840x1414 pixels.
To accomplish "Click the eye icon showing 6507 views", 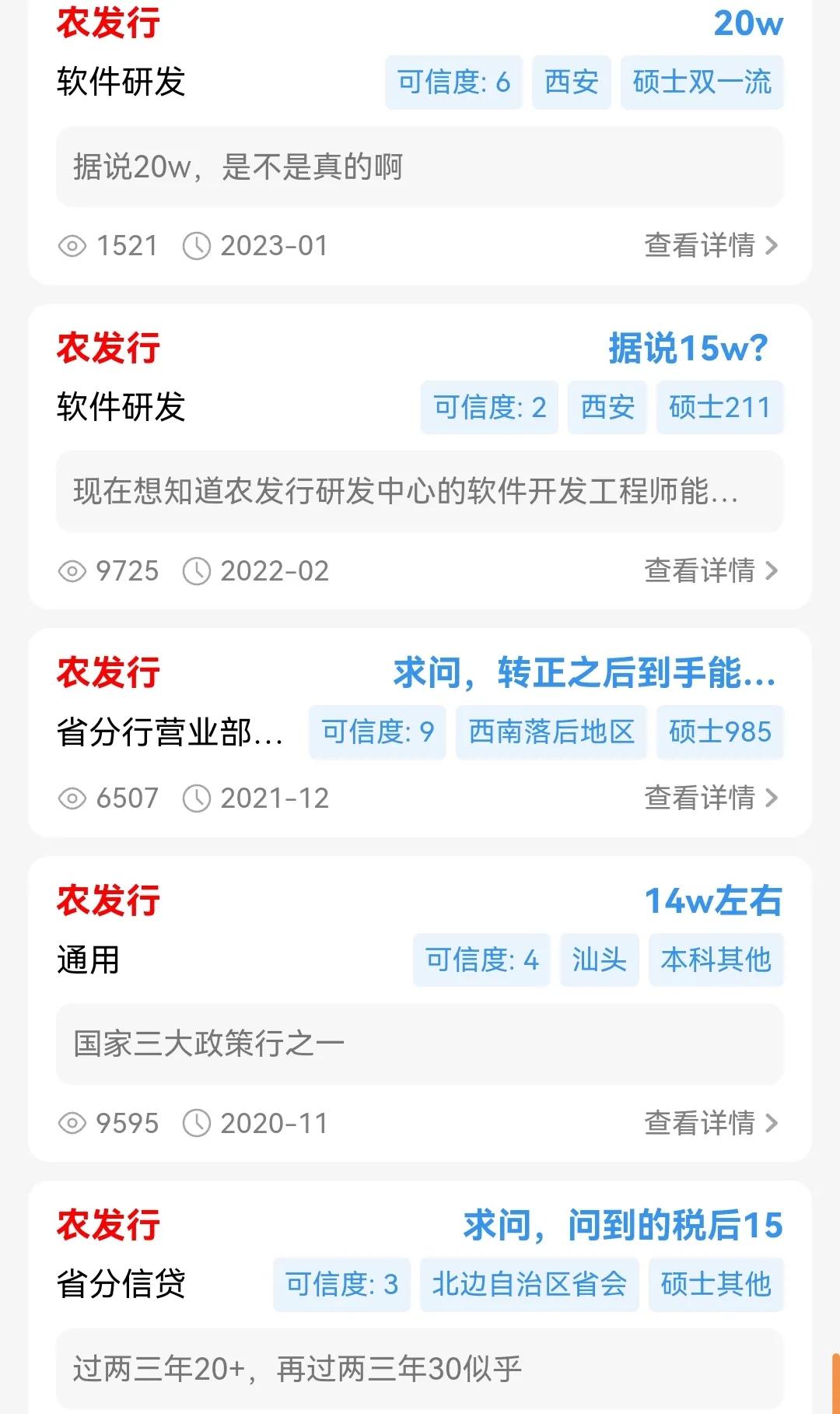I will [72, 798].
